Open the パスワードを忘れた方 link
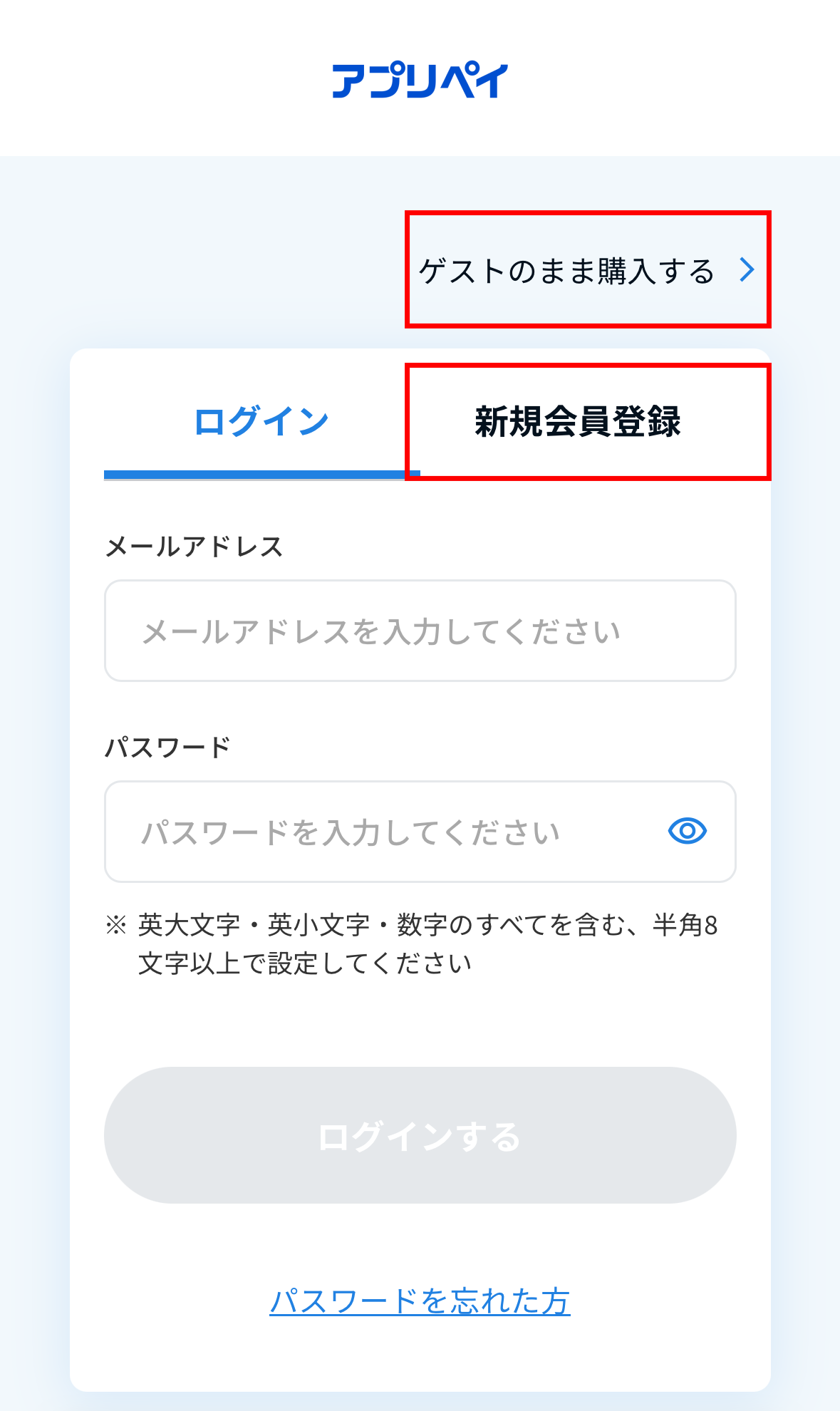This screenshot has width=840, height=1411. click(x=420, y=1301)
